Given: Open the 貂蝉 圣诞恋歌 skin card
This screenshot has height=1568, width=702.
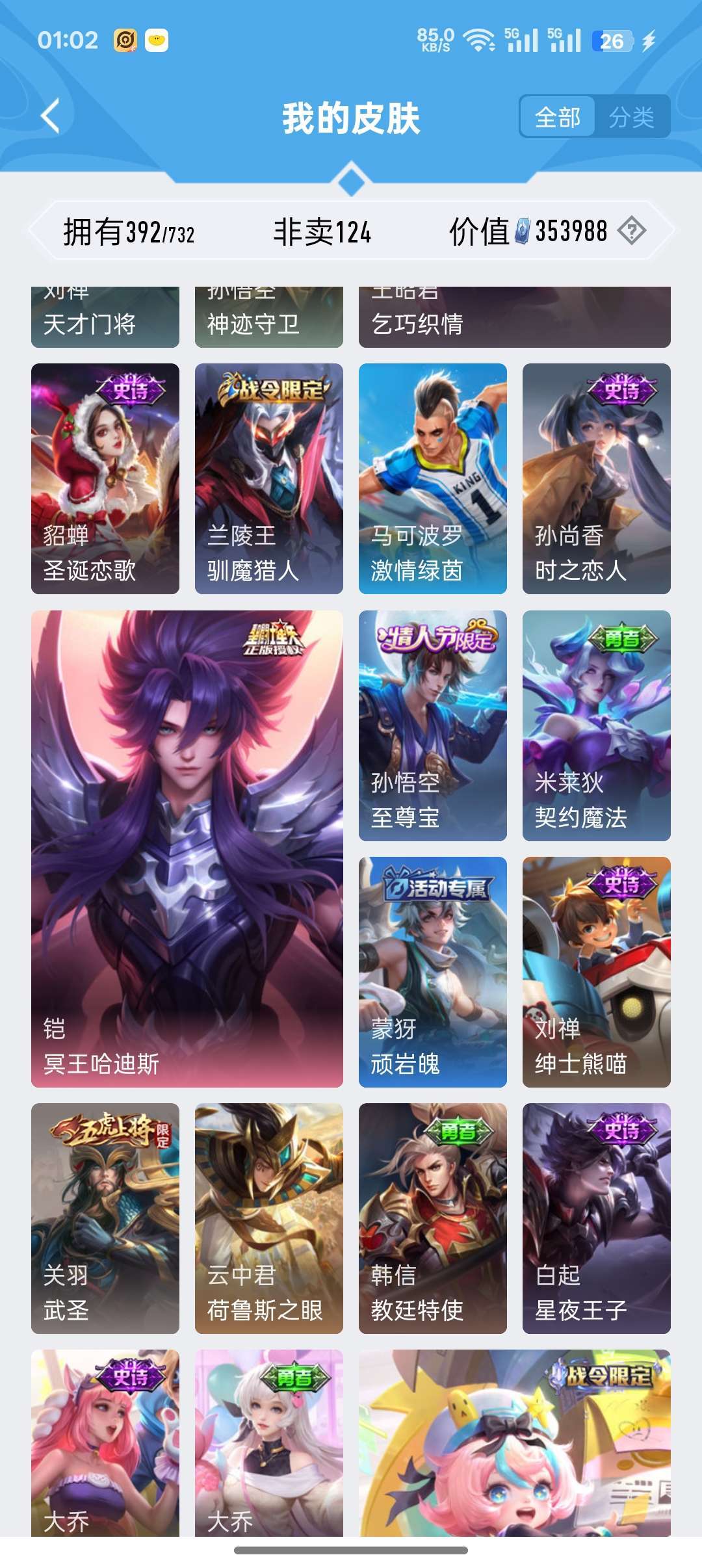Looking at the screenshot, I should click(x=105, y=478).
